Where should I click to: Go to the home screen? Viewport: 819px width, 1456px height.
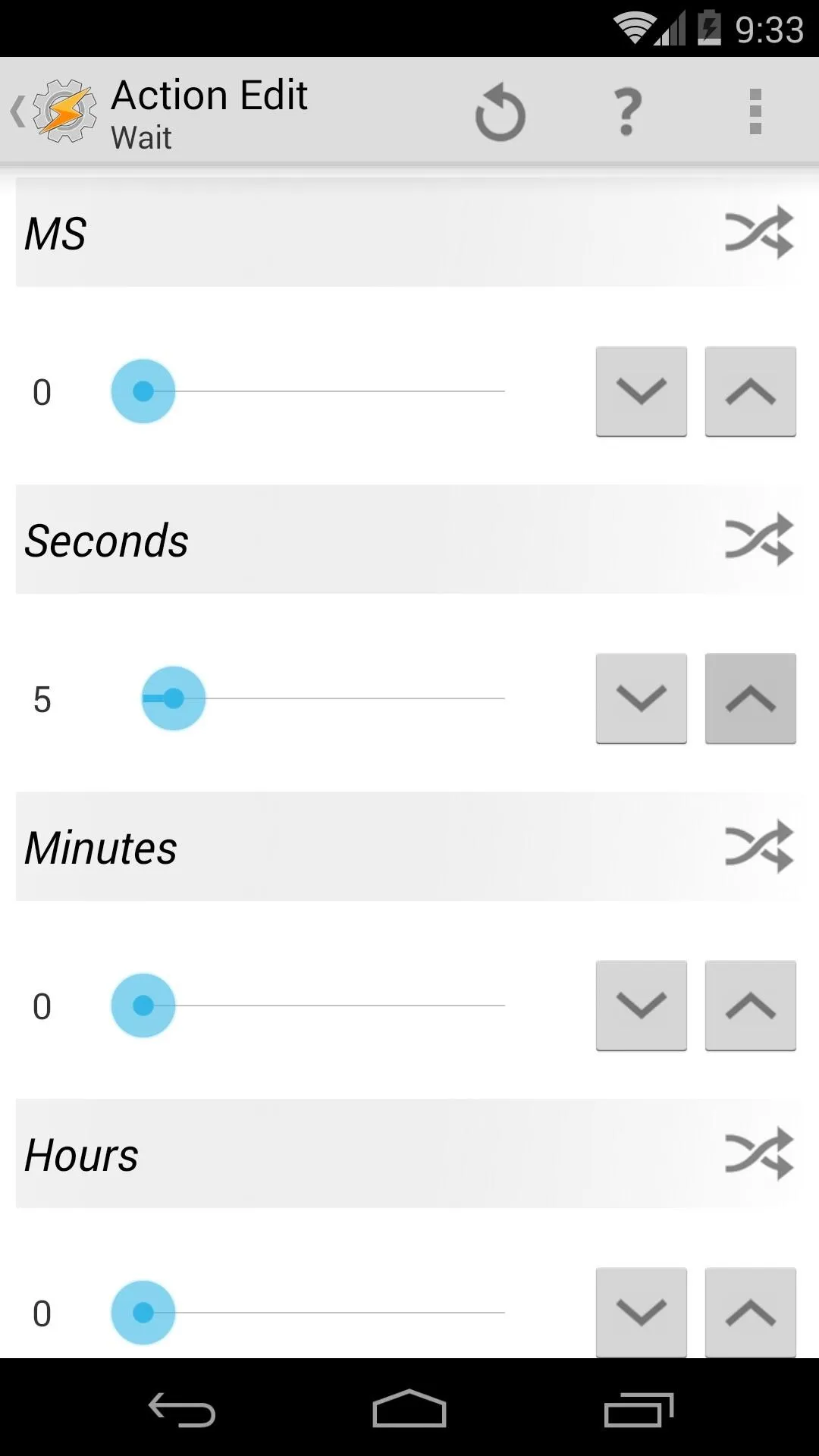tap(409, 1409)
